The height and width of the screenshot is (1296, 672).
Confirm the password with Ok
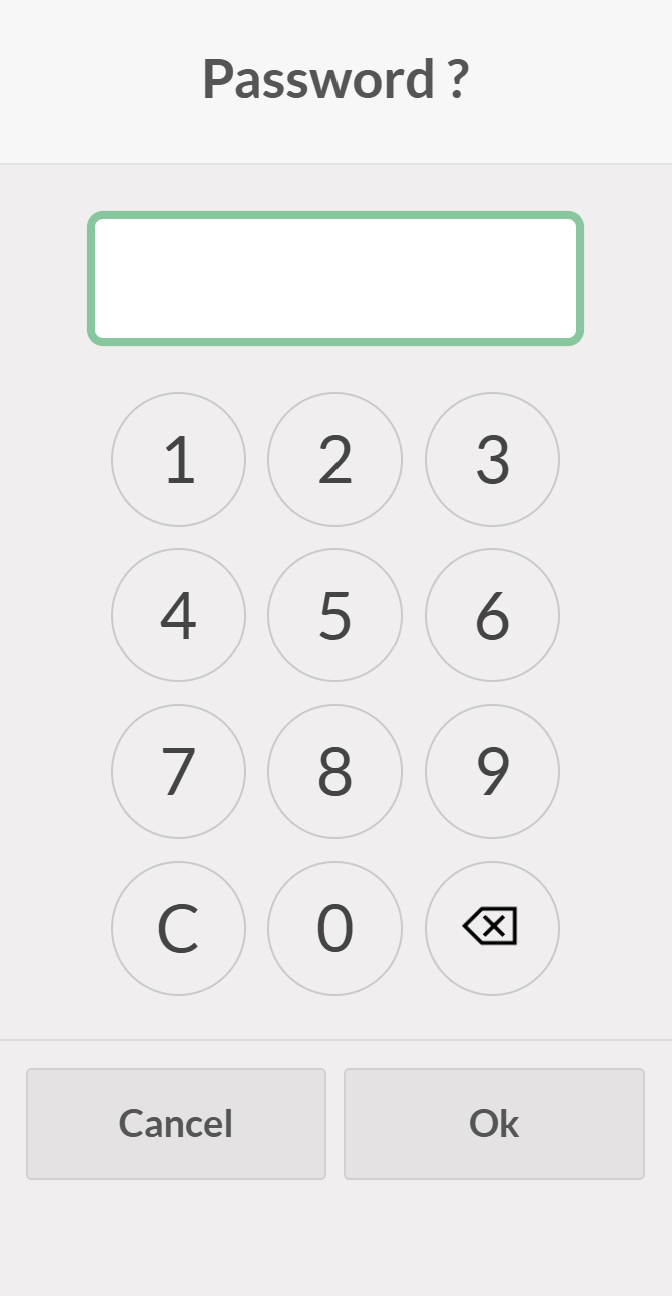click(x=494, y=1124)
